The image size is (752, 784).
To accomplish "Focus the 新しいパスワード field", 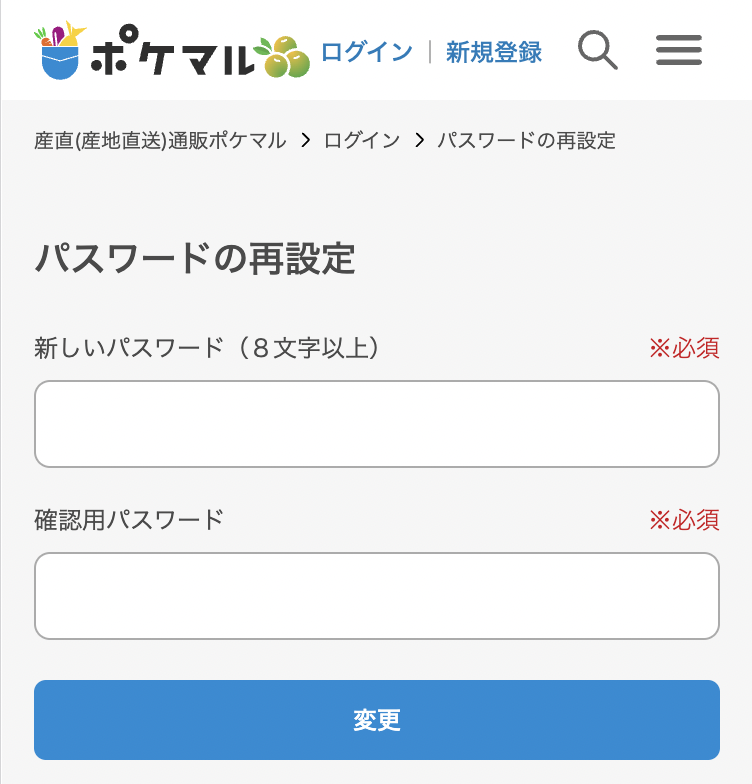I will (377, 424).
